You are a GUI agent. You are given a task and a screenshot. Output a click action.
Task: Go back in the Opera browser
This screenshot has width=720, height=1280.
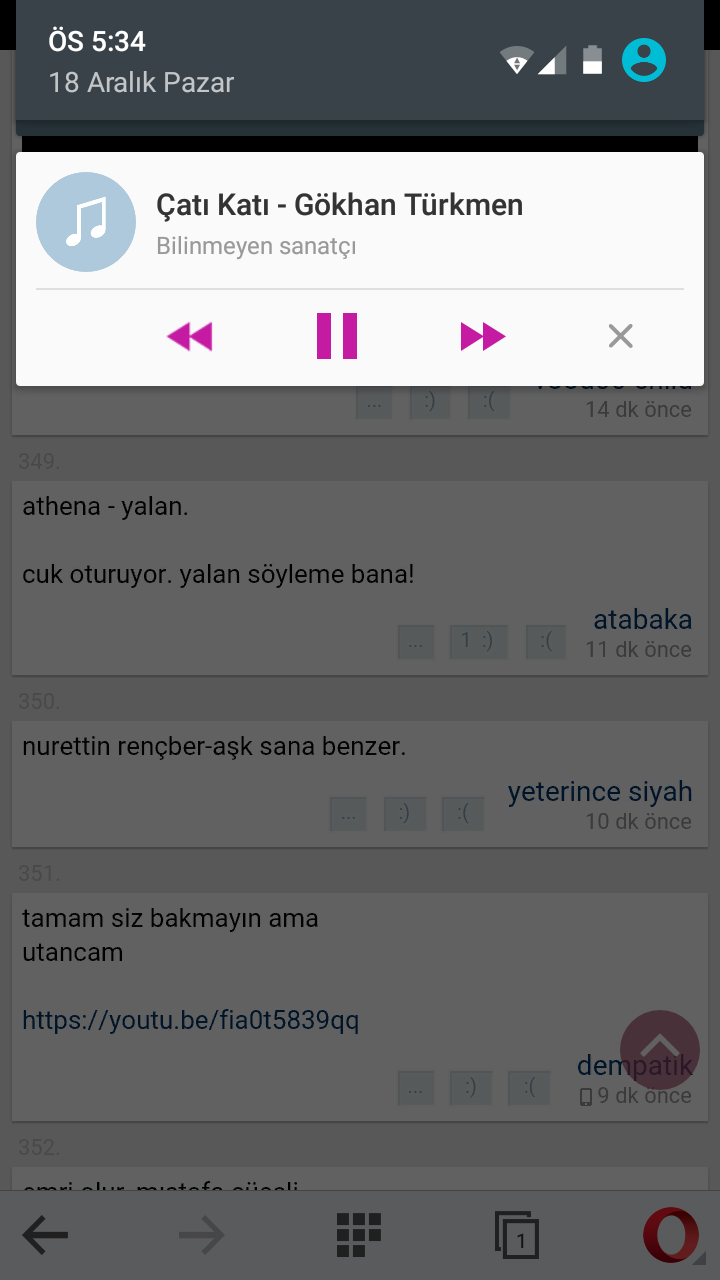click(46, 1236)
